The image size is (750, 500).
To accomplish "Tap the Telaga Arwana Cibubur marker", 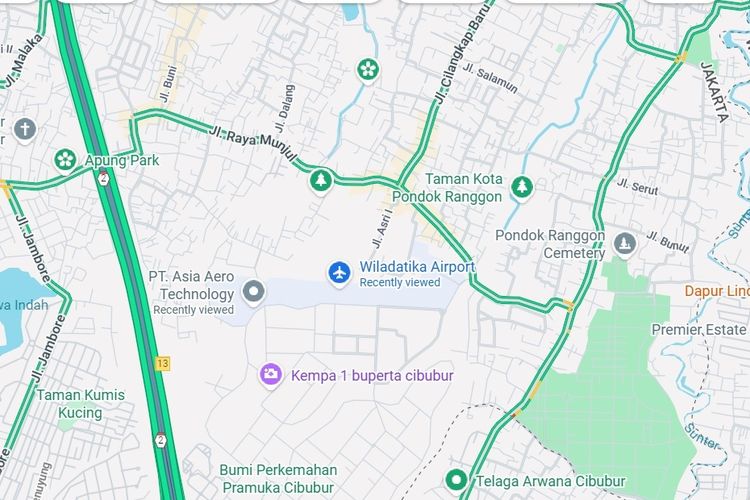I will pos(458,480).
